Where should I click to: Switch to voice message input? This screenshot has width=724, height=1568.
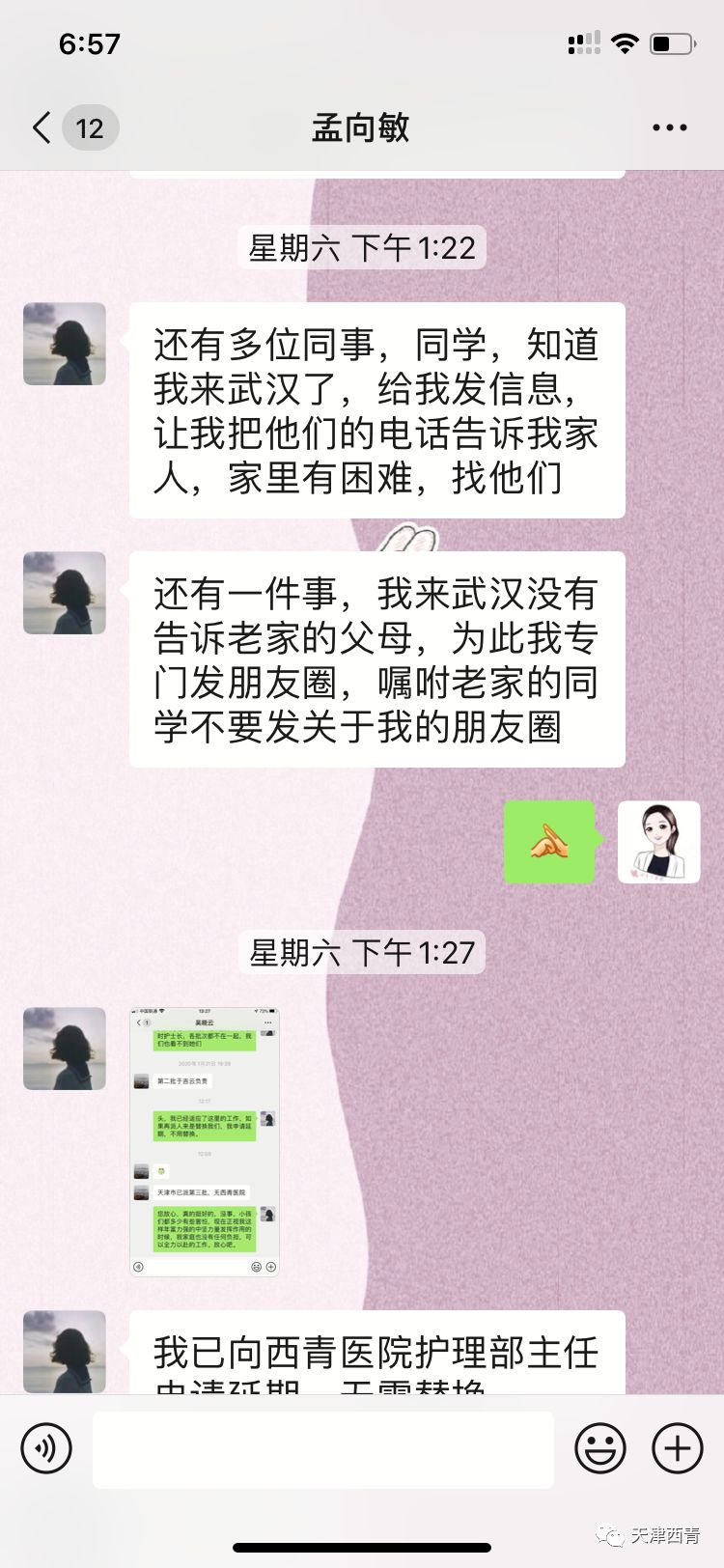[46, 1448]
